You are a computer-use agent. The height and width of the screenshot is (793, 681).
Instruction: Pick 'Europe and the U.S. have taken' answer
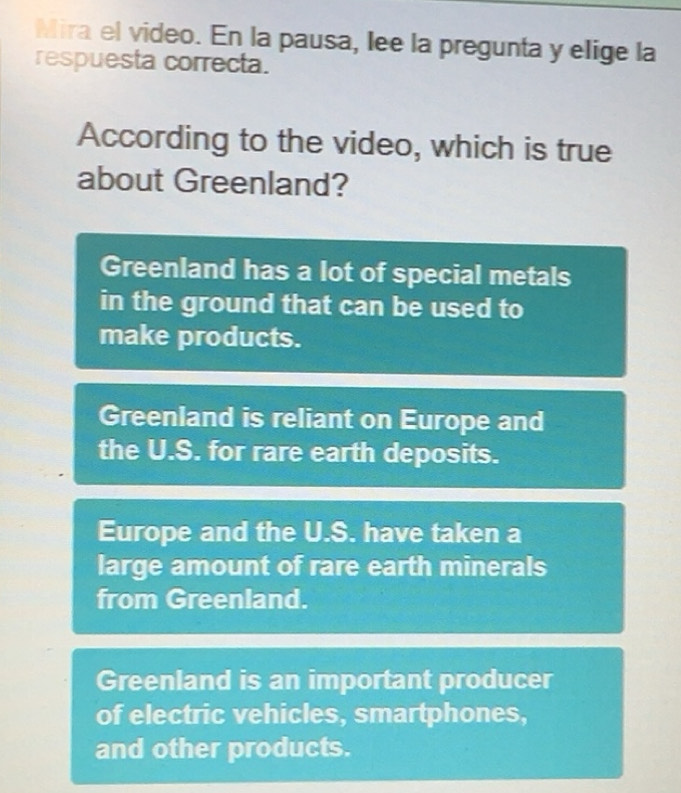tap(350, 567)
